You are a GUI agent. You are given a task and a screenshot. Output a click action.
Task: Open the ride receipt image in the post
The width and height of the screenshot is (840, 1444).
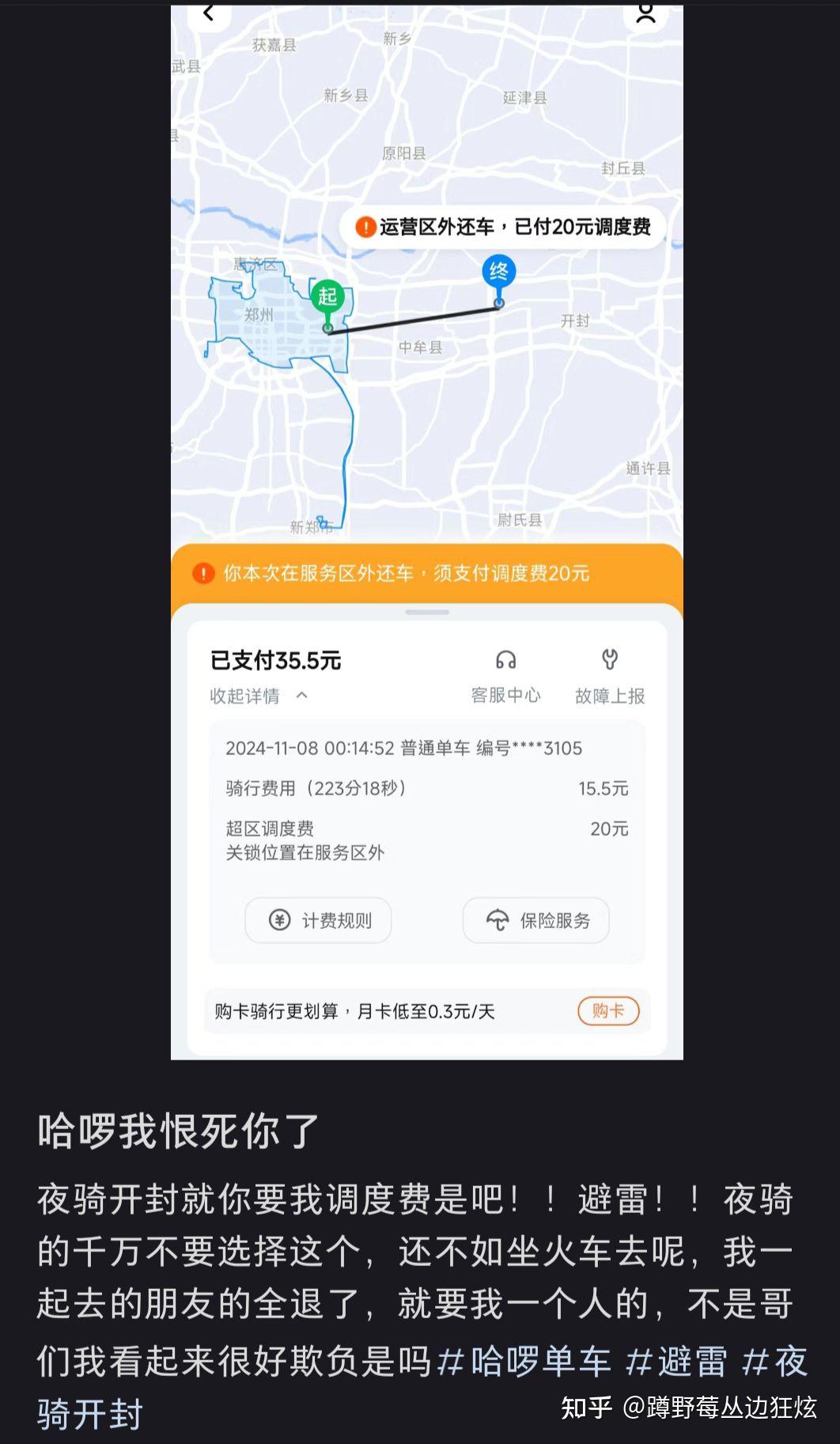426,530
